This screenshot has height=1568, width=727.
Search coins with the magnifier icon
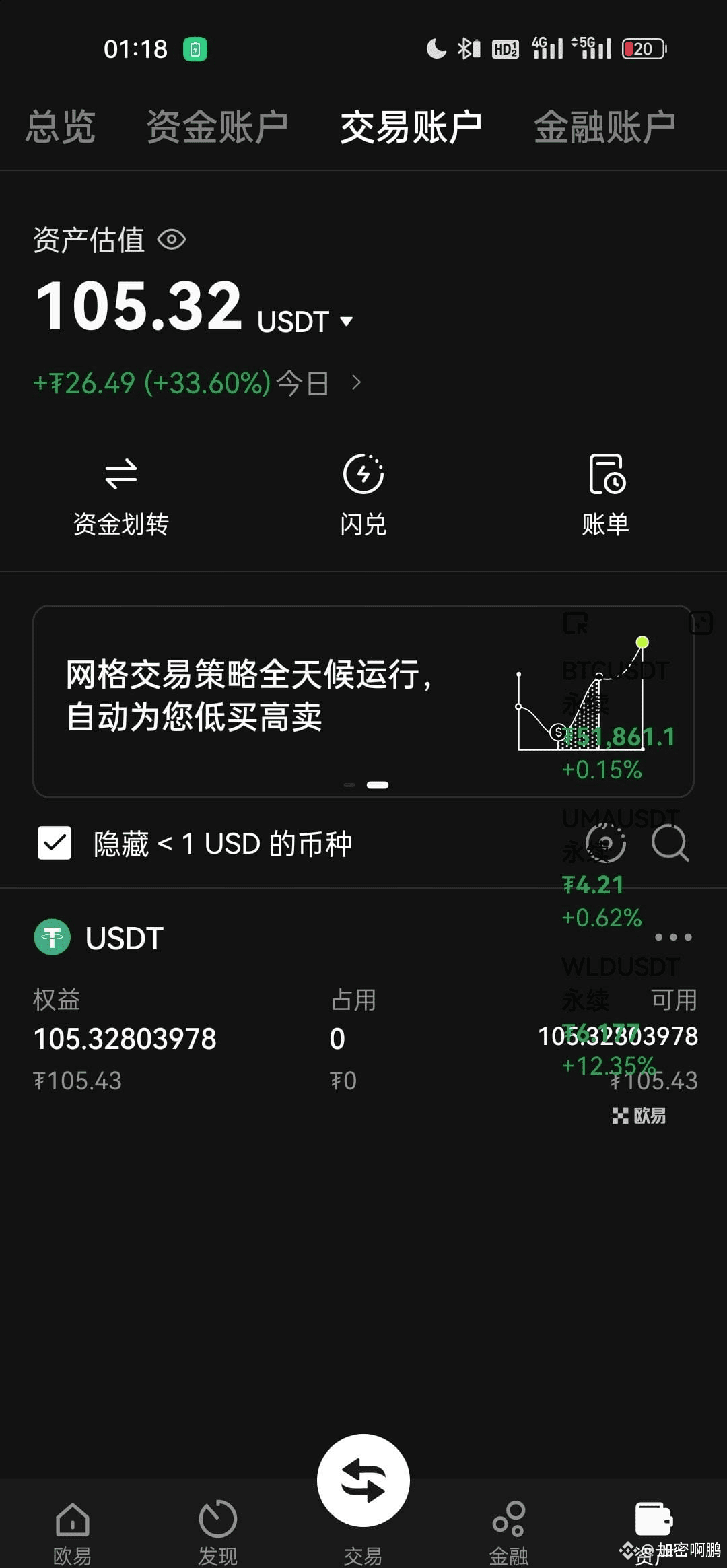[x=670, y=843]
